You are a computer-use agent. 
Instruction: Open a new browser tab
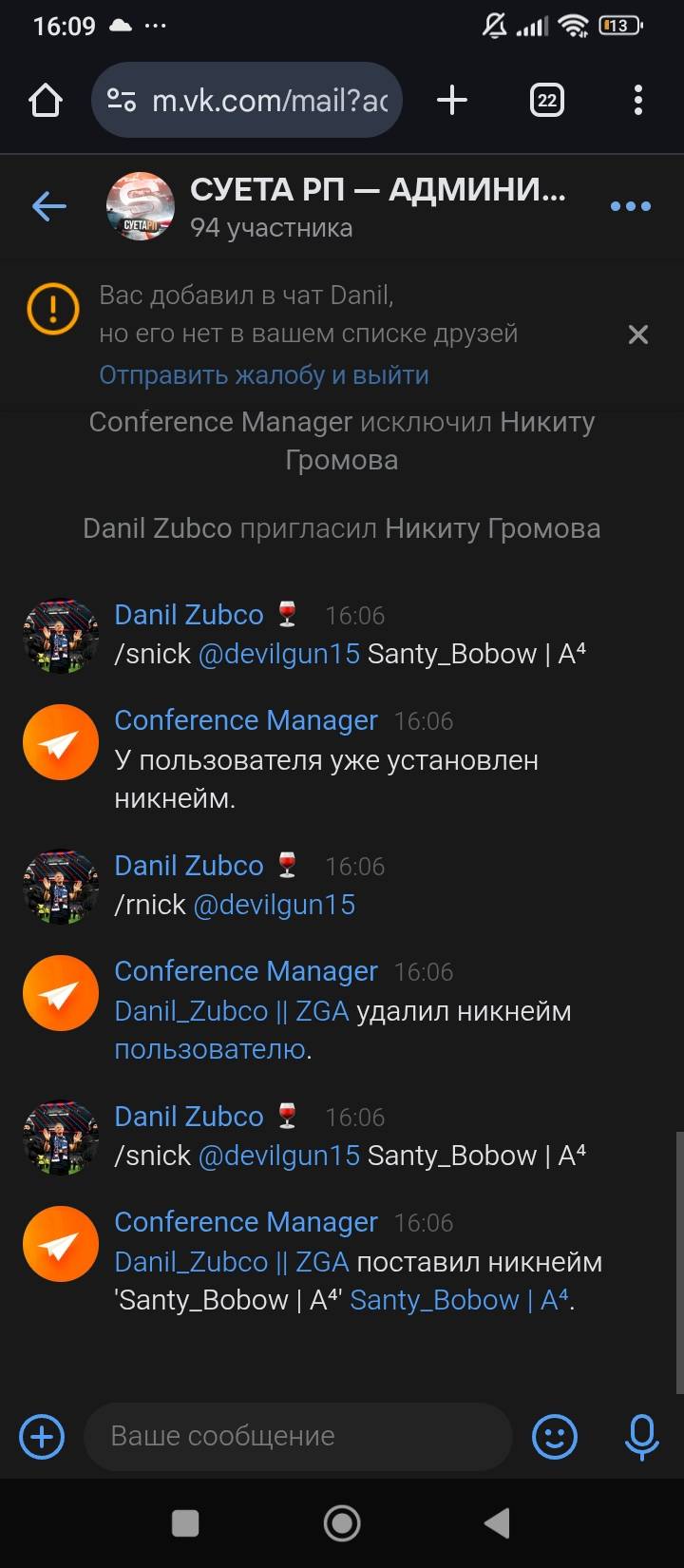(452, 100)
